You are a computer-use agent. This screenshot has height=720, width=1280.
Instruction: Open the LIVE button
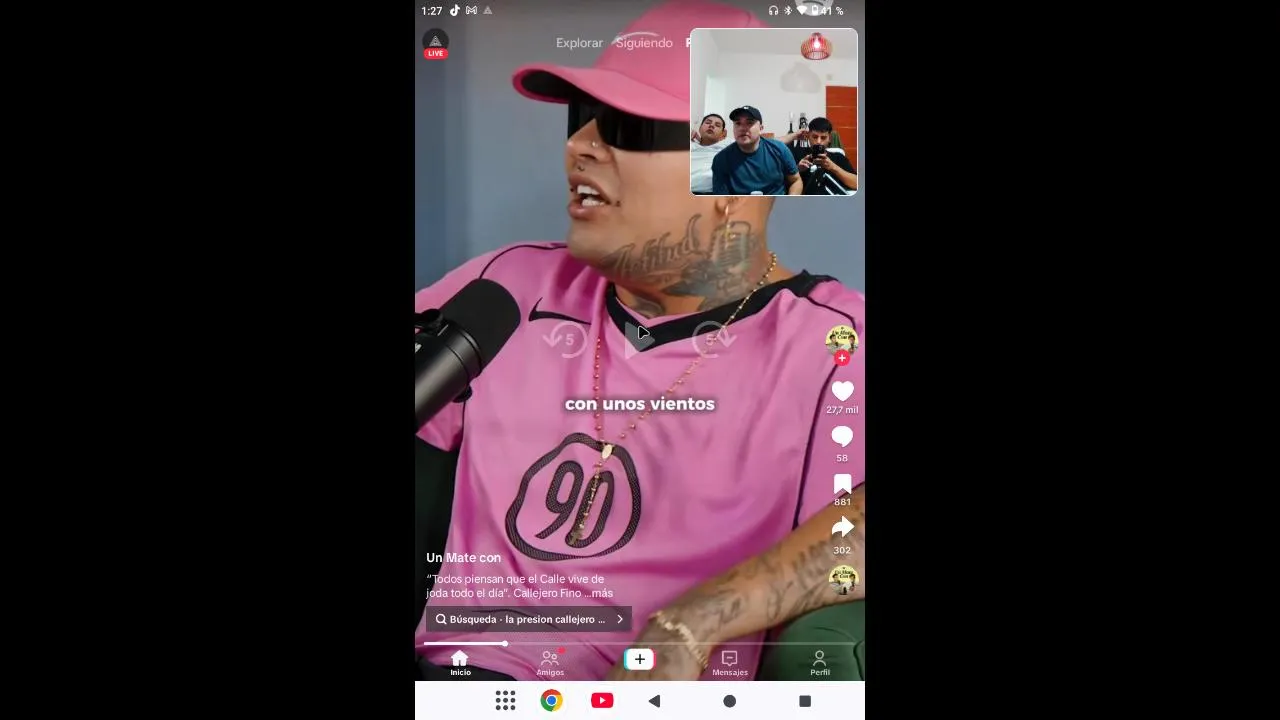pos(435,44)
